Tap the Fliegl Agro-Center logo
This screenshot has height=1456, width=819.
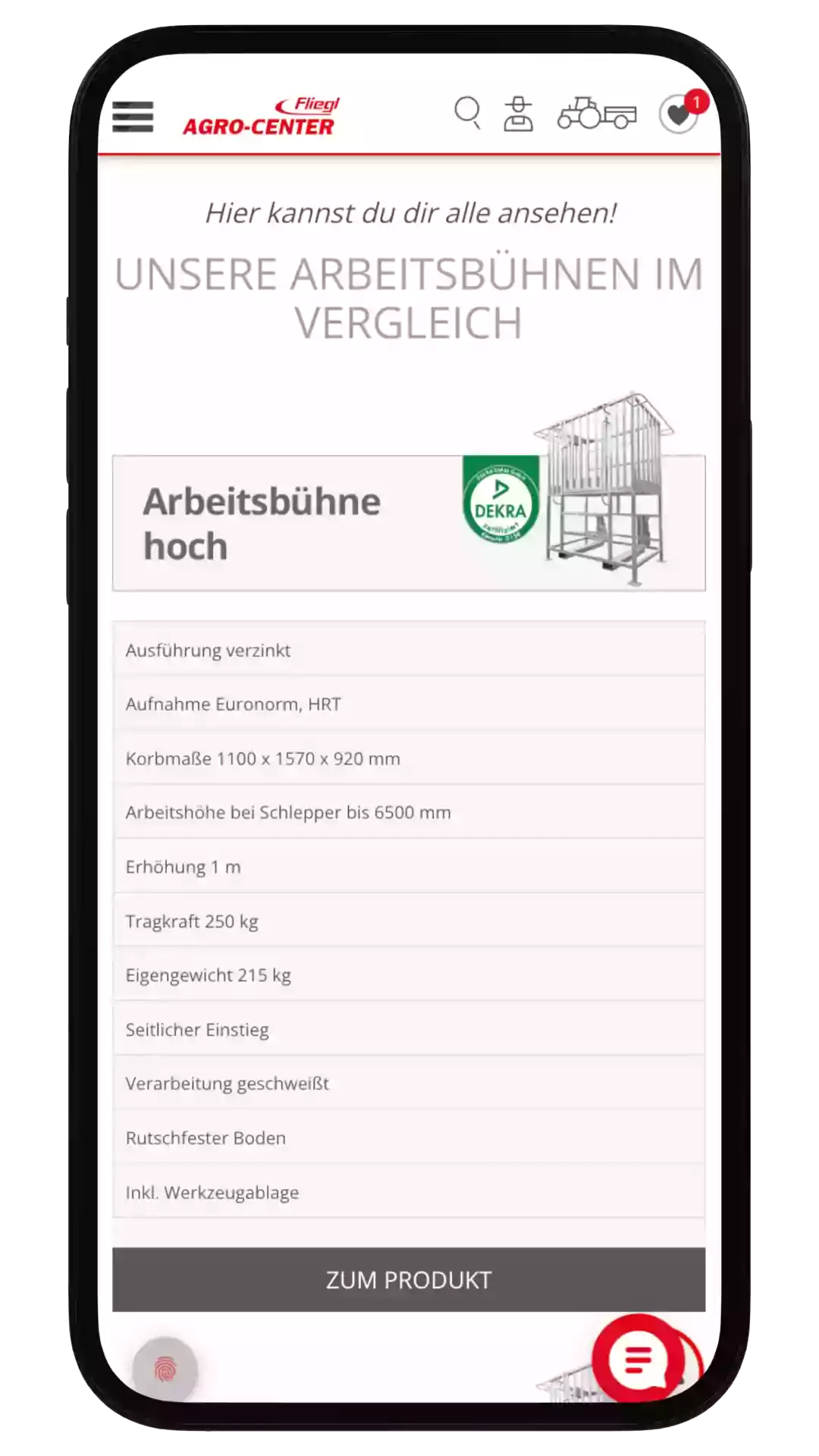(260, 117)
